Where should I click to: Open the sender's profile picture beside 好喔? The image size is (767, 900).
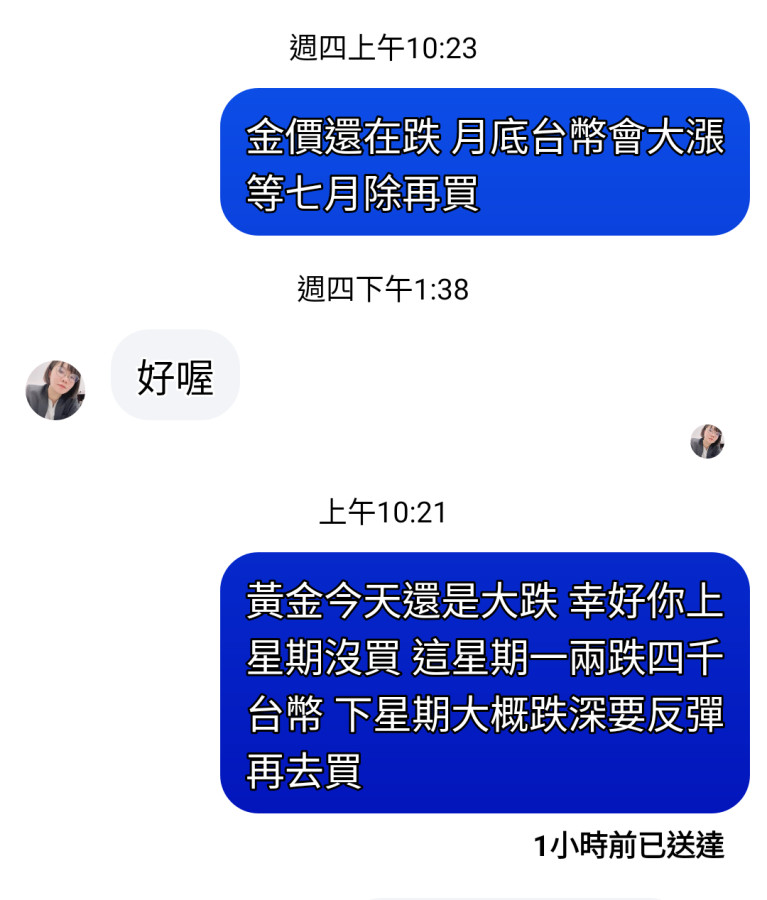55,390
